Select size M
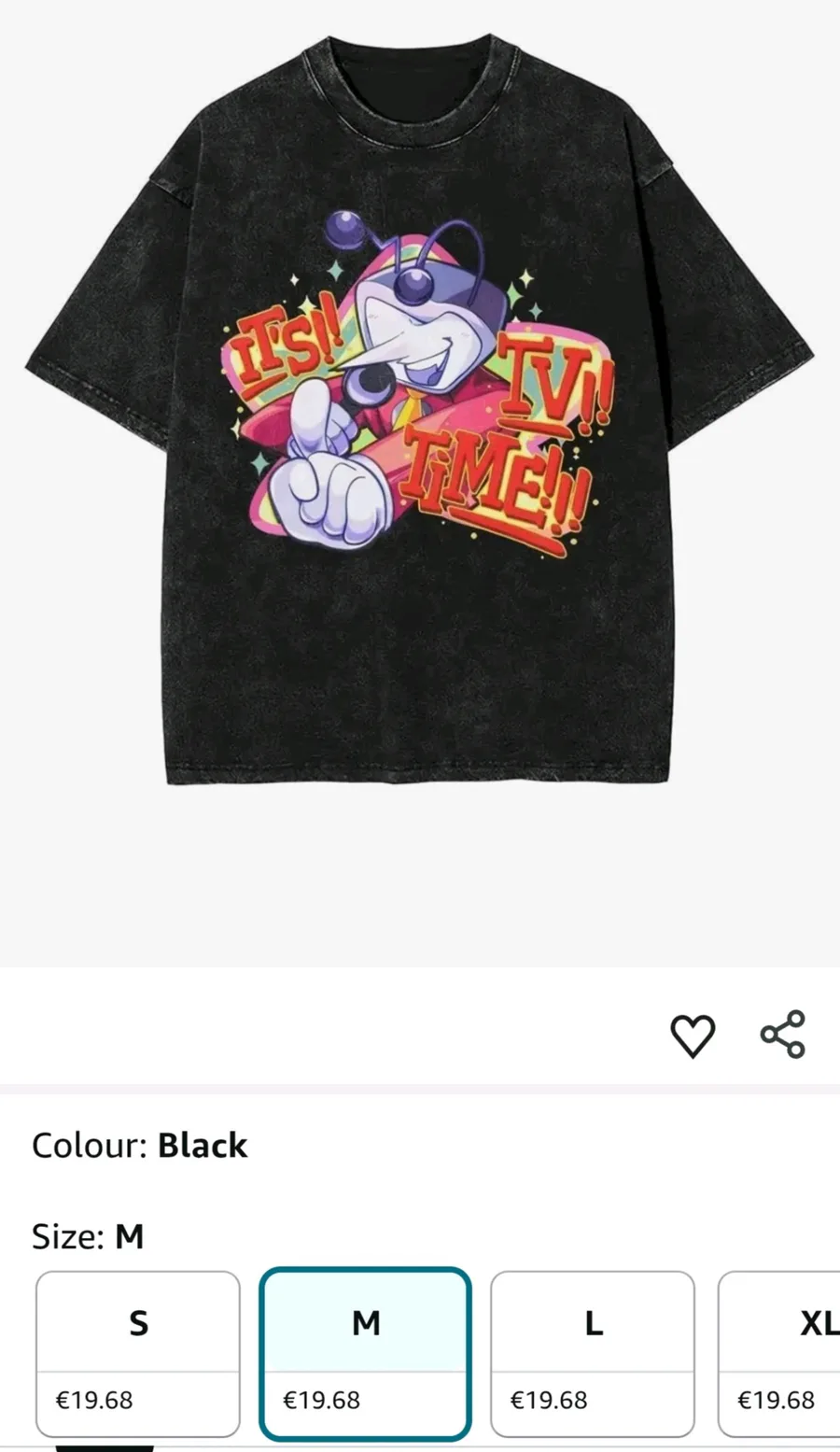This screenshot has width=840, height=1452. tap(365, 1354)
